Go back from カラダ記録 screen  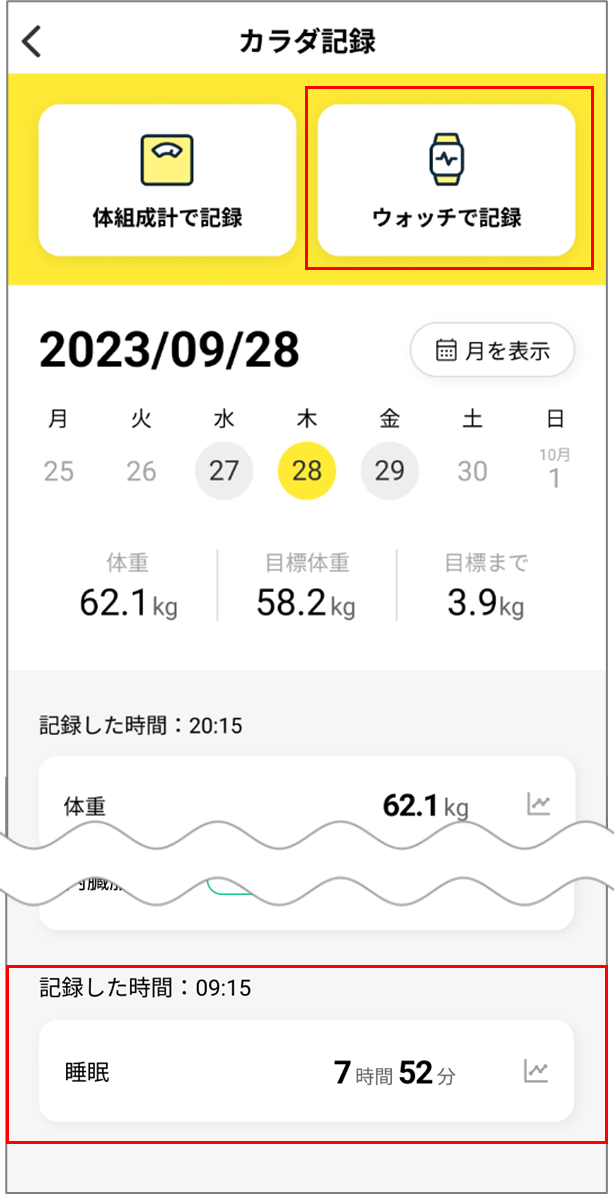(33, 42)
